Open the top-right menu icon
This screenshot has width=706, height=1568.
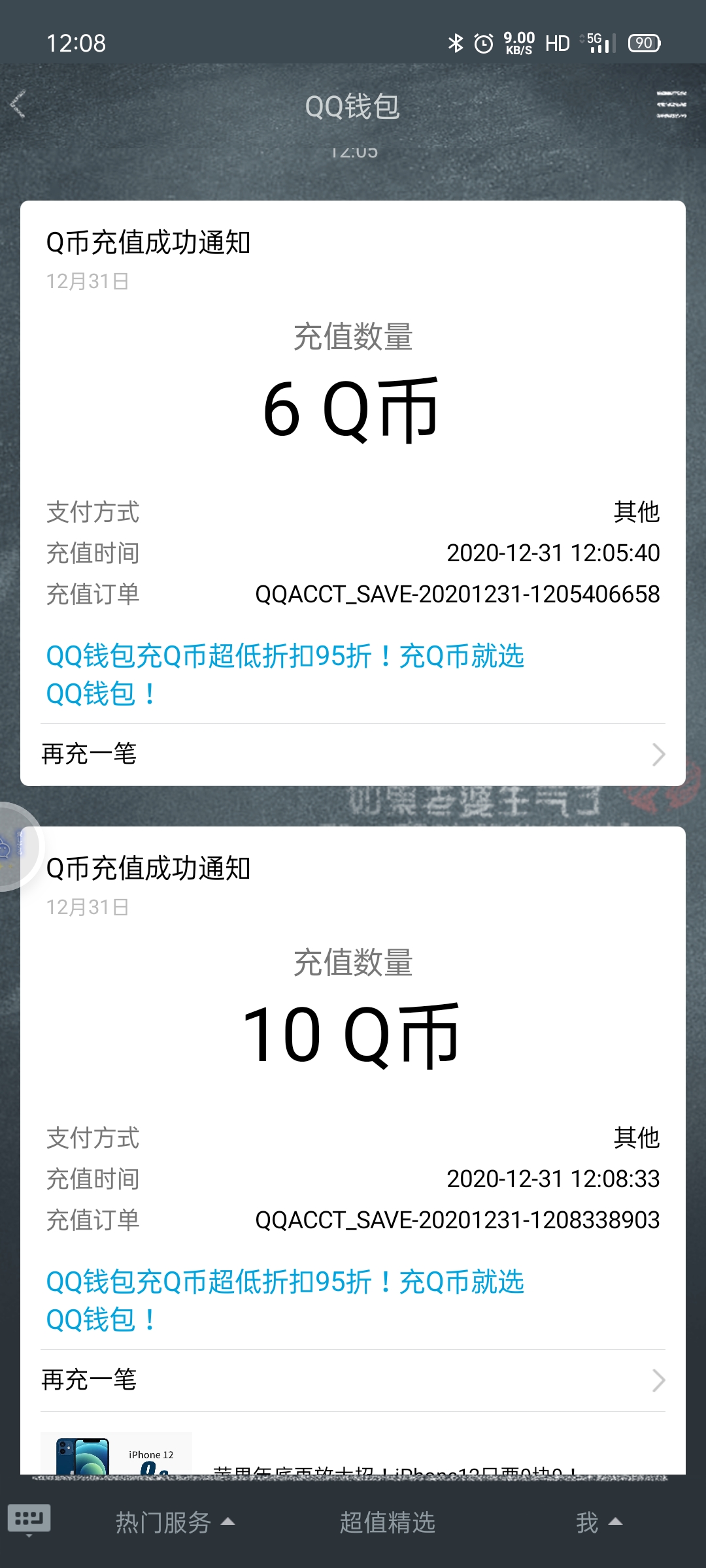click(671, 105)
